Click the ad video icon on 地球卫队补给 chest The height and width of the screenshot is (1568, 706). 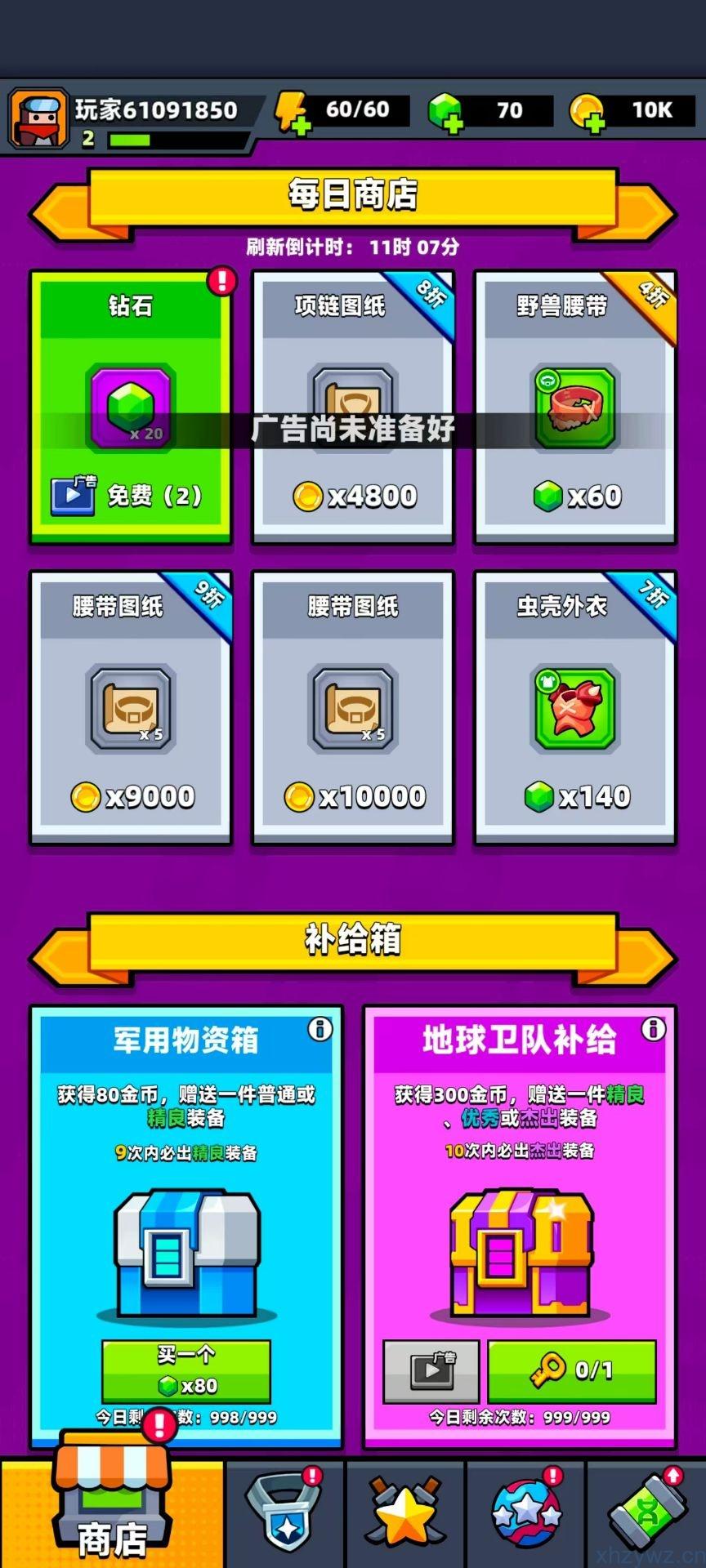[x=431, y=1371]
